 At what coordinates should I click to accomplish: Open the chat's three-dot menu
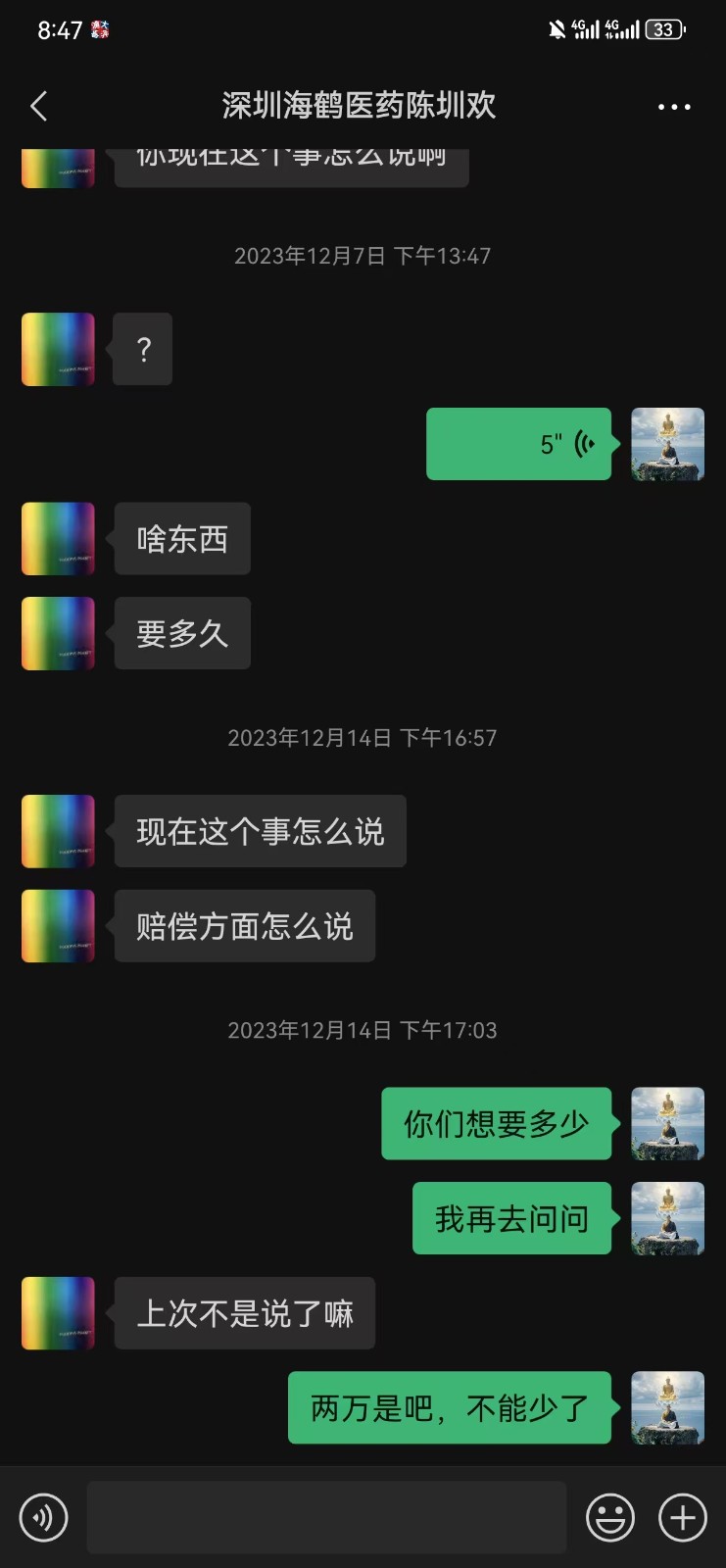tap(674, 107)
